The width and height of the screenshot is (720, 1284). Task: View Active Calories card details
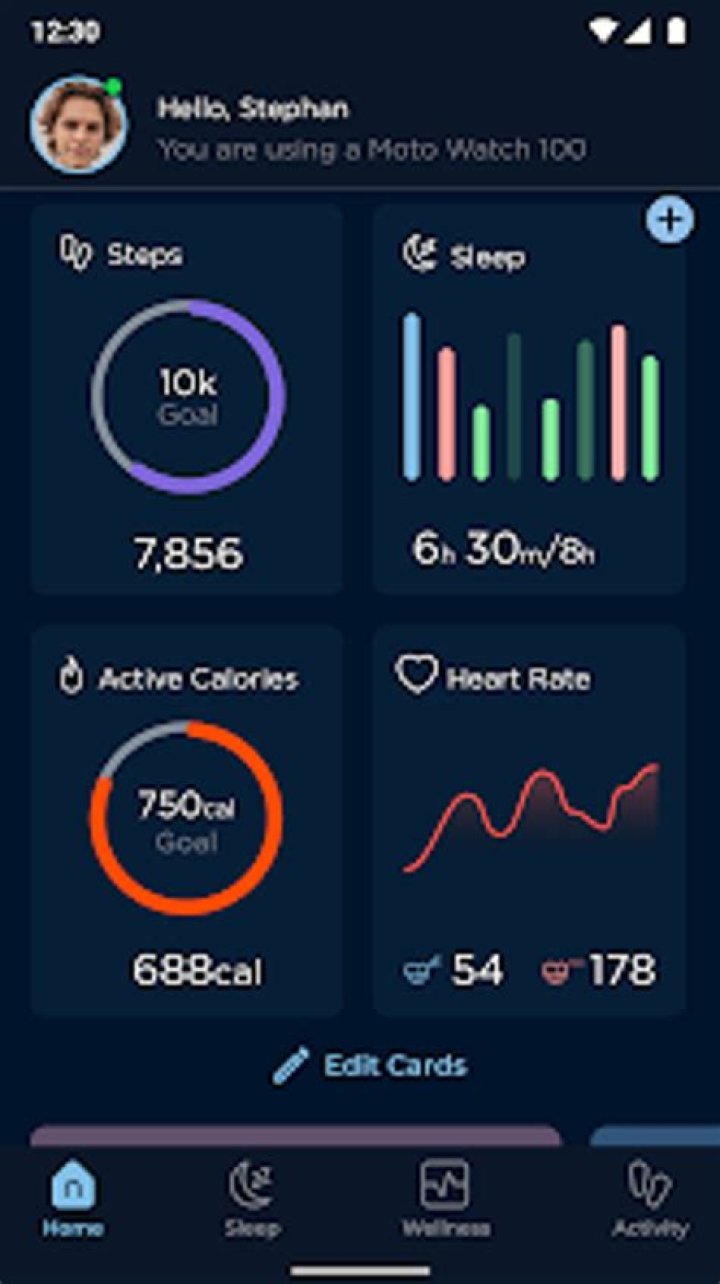(187, 821)
